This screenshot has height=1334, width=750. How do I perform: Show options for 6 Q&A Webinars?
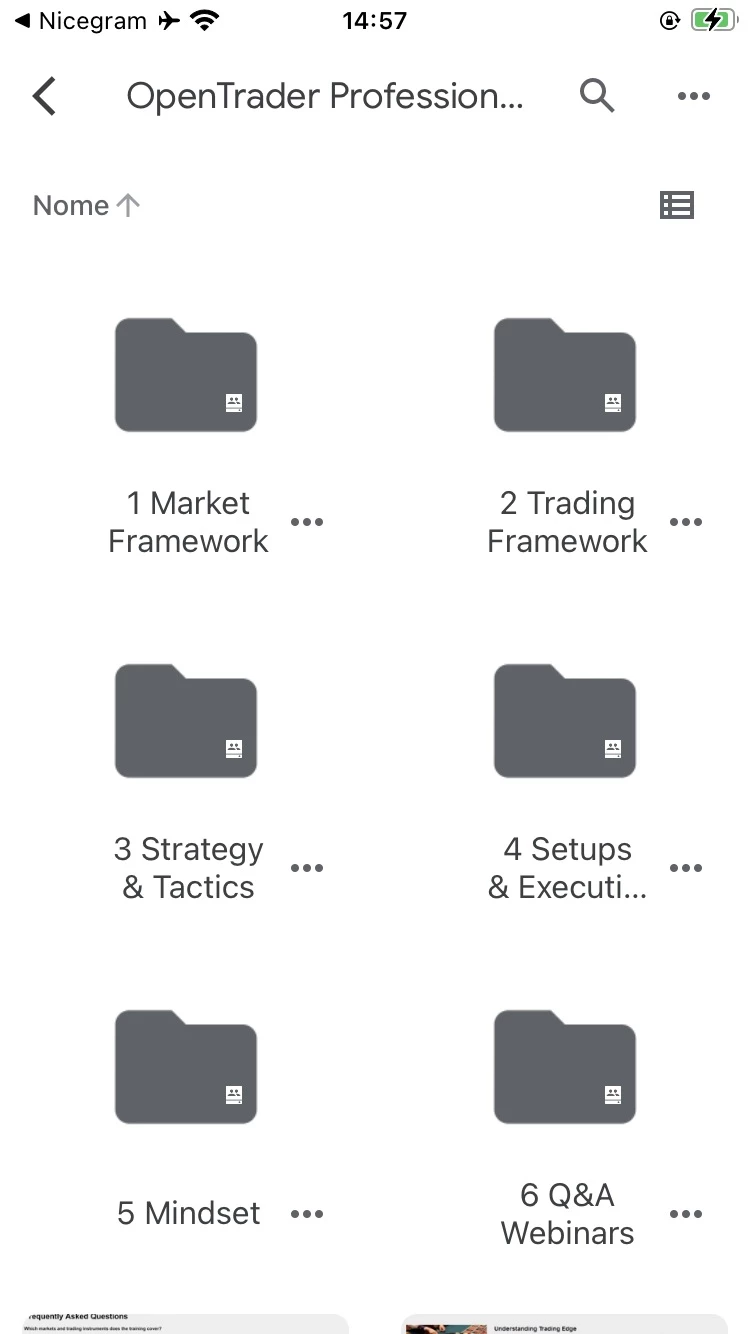[686, 1214]
